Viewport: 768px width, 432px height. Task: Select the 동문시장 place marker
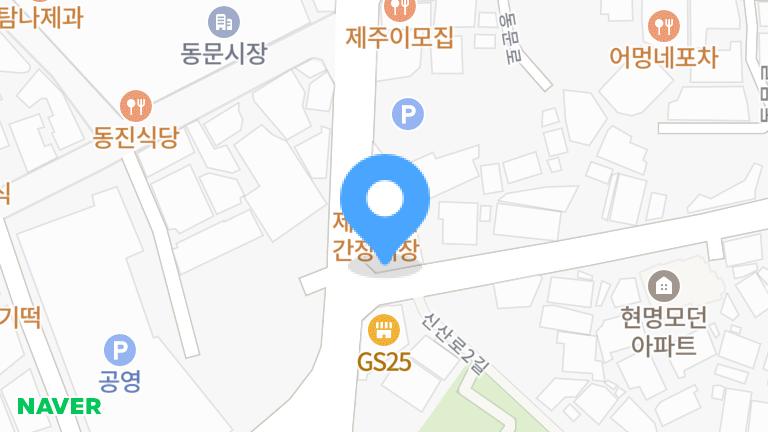[x=224, y=20]
